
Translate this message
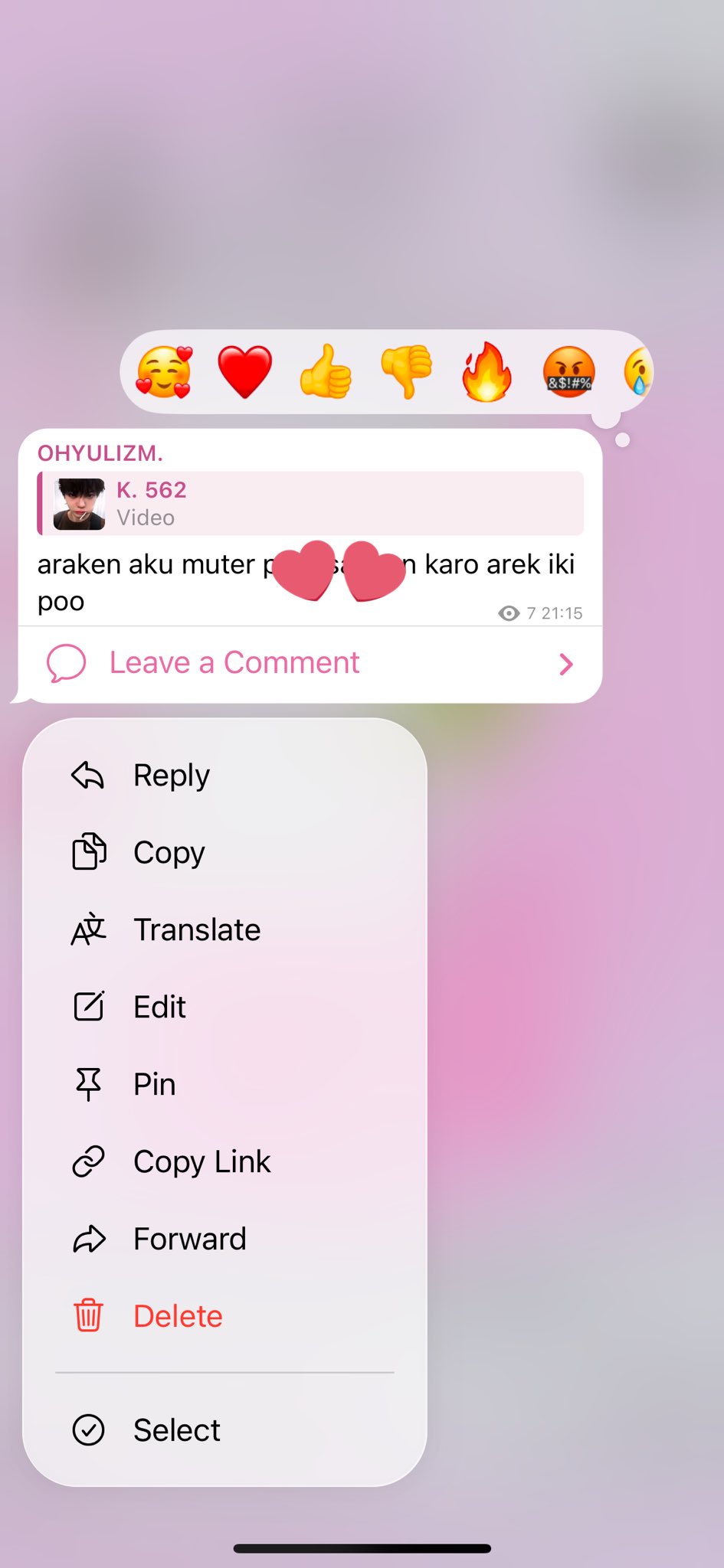pyautogui.click(x=197, y=929)
